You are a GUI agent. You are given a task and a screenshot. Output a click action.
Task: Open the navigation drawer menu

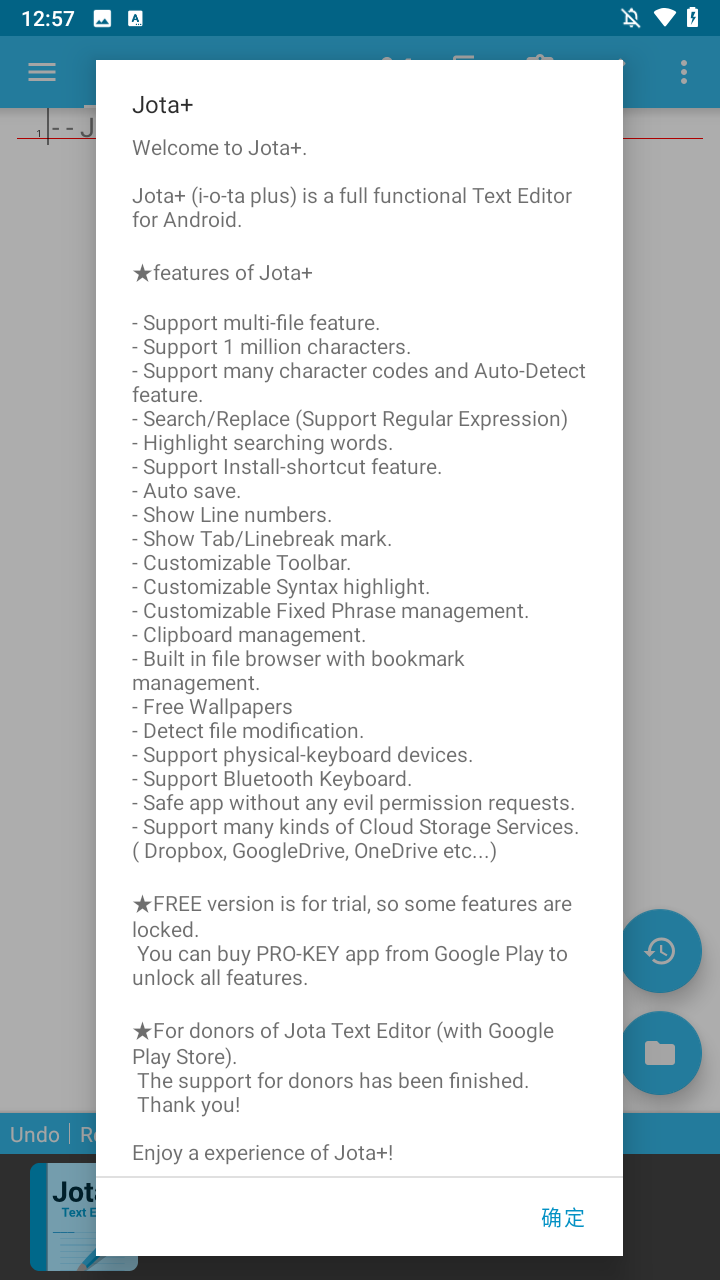(x=42, y=72)
